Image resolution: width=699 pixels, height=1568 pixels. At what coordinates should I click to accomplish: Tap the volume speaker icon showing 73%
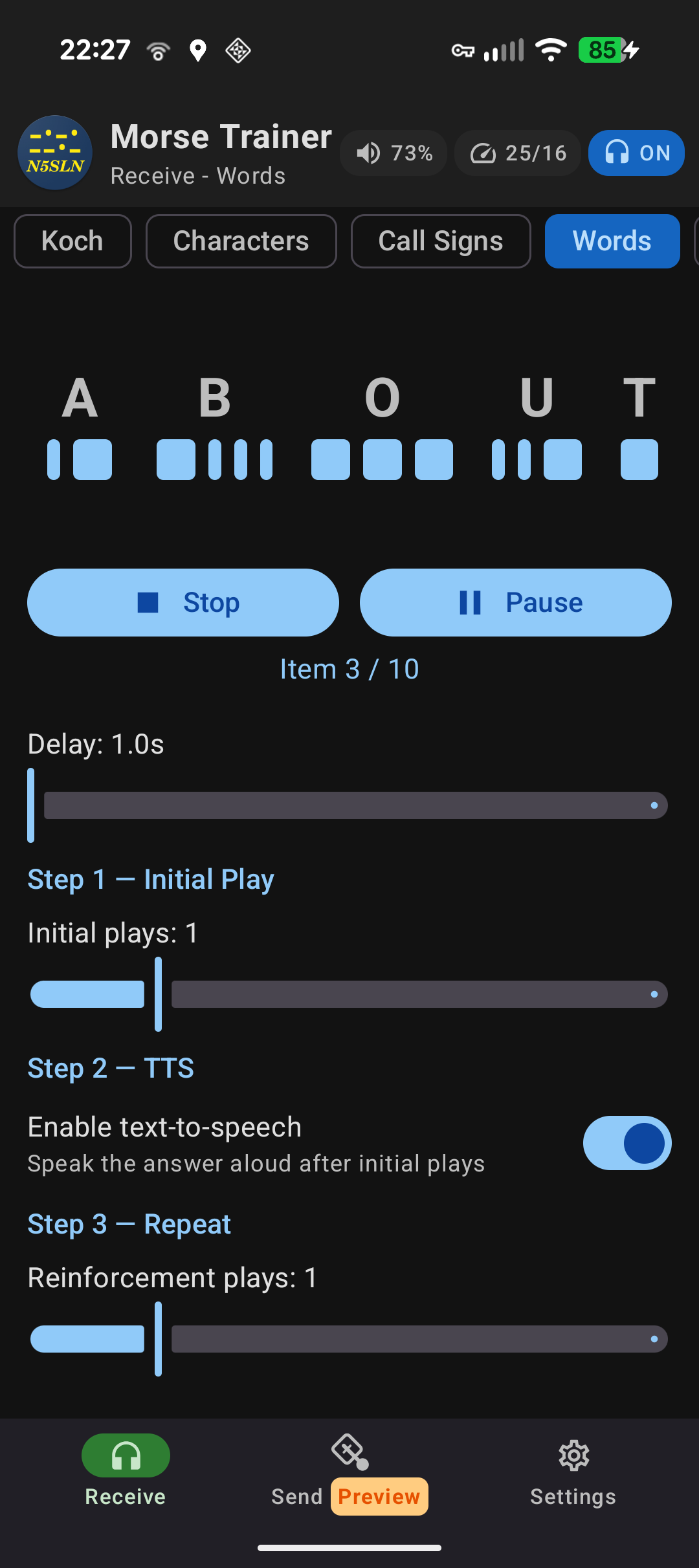pos(368,153)
